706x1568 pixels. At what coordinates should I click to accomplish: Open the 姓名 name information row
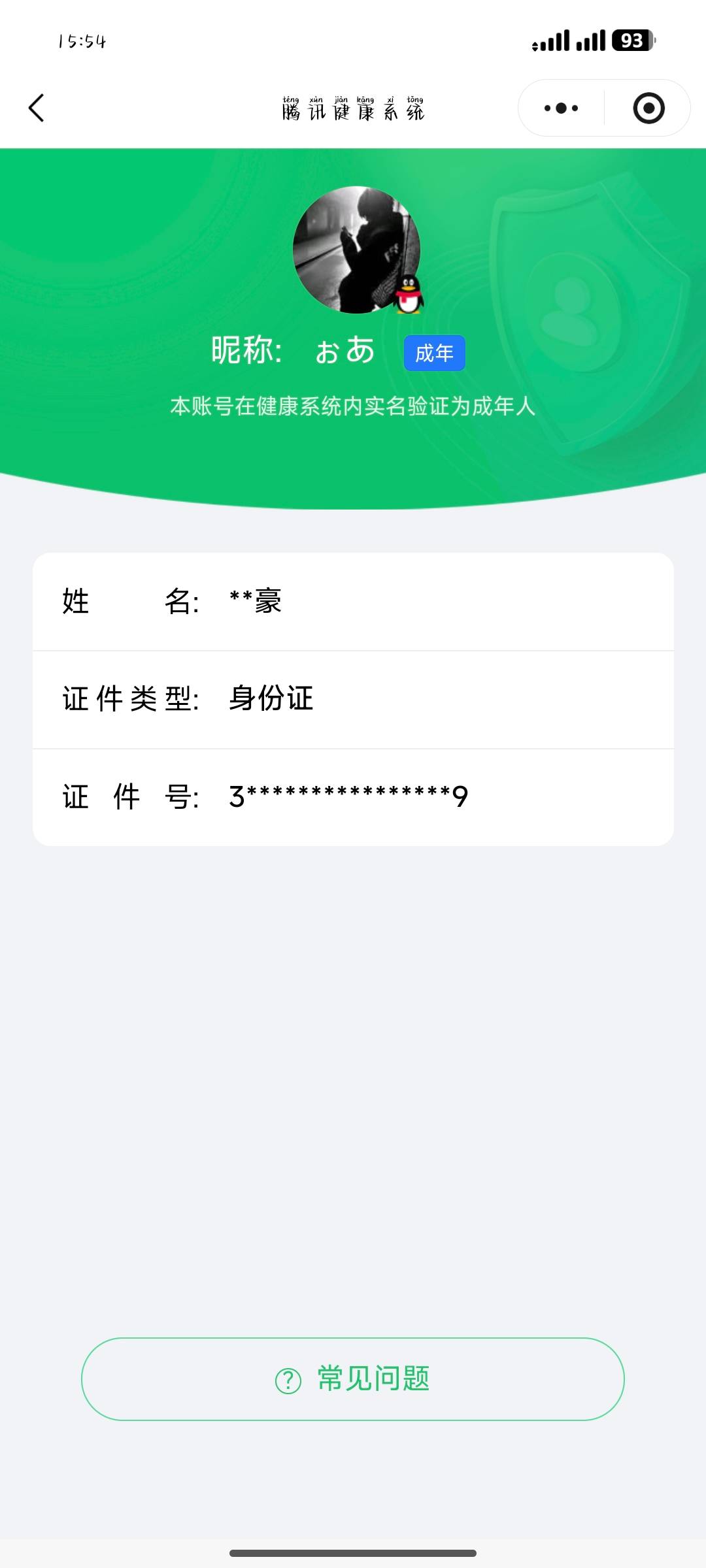(353, 602)
